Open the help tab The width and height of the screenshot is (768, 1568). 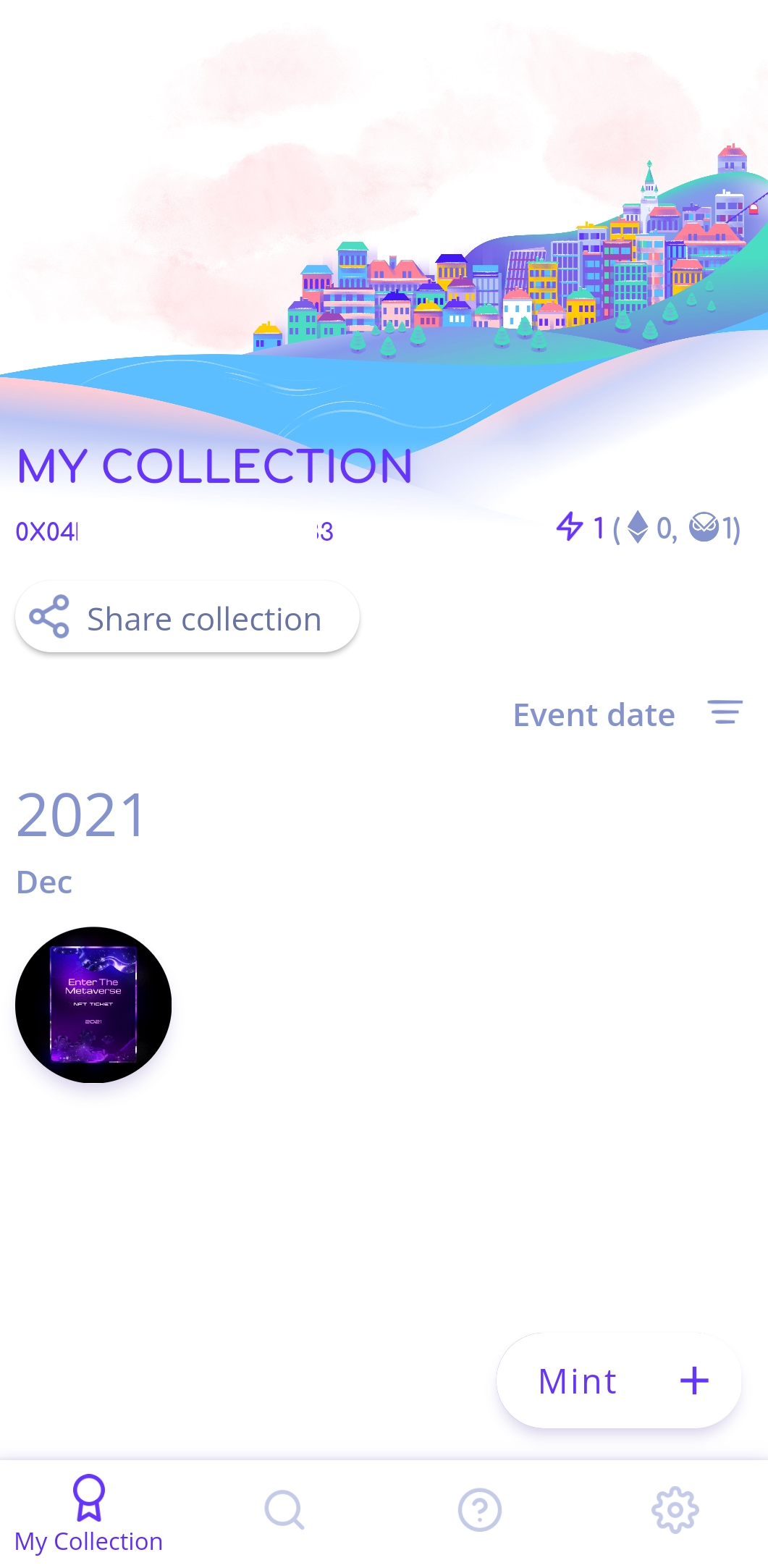479,1510
